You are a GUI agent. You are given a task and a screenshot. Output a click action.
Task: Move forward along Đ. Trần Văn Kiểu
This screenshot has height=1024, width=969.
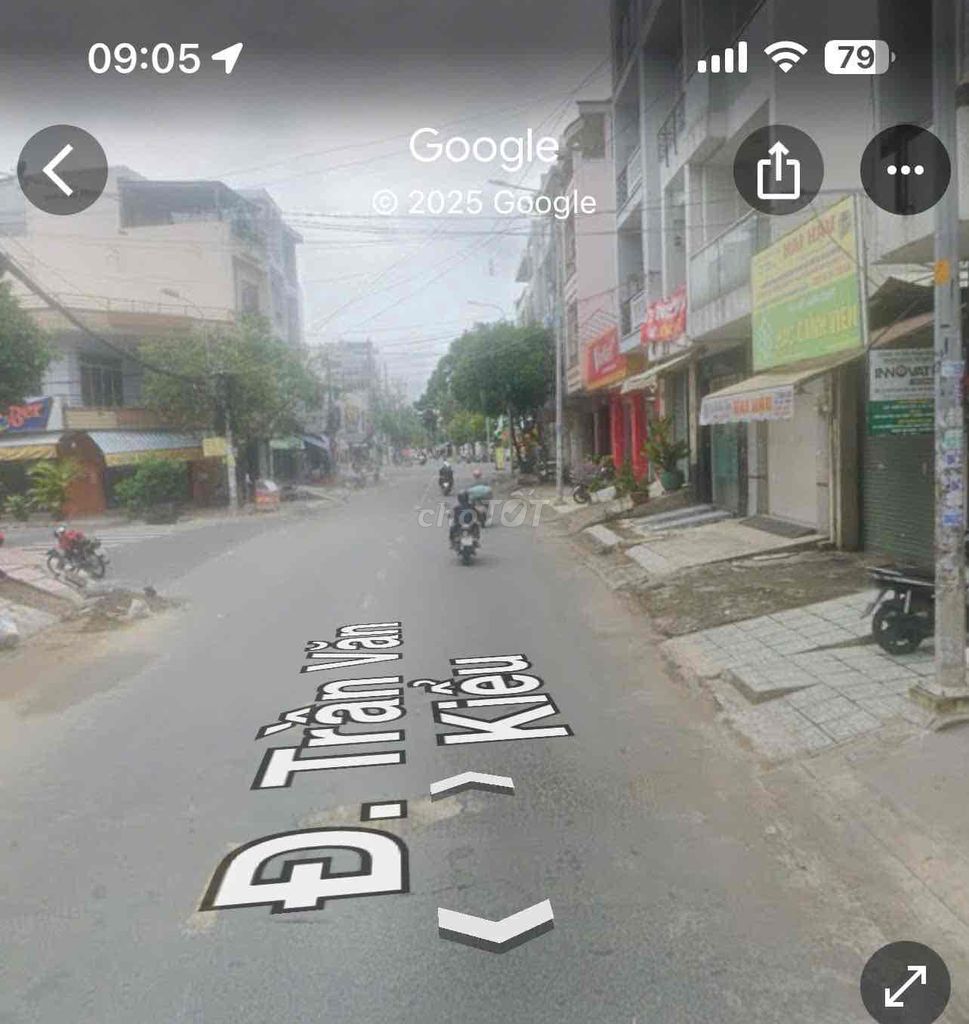point(472,786)
